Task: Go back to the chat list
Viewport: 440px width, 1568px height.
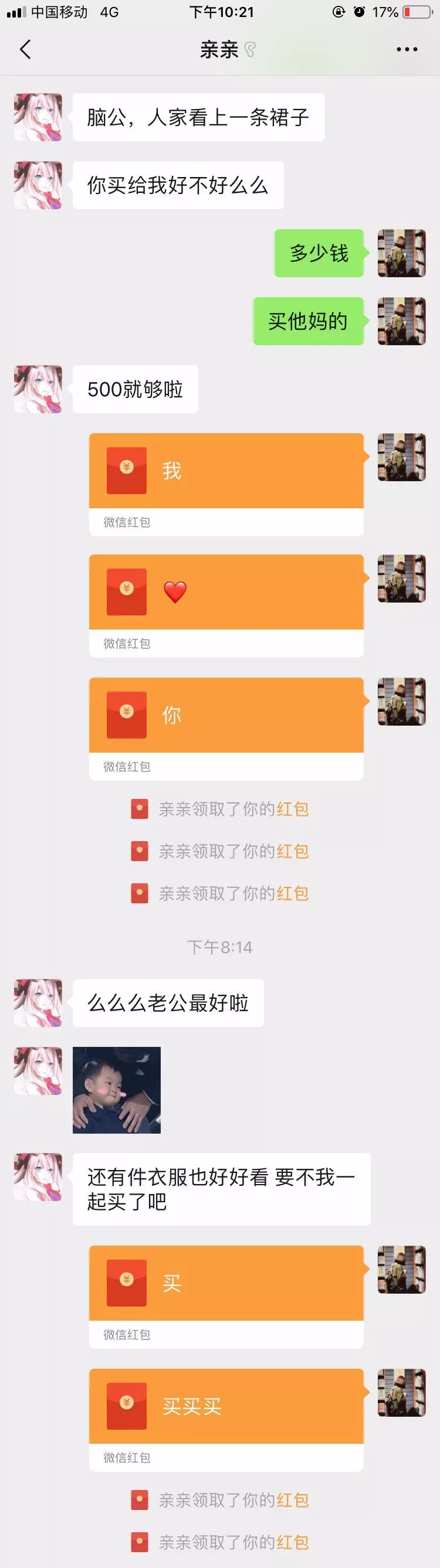Action: pyautogui.click(x=25, y=49)
